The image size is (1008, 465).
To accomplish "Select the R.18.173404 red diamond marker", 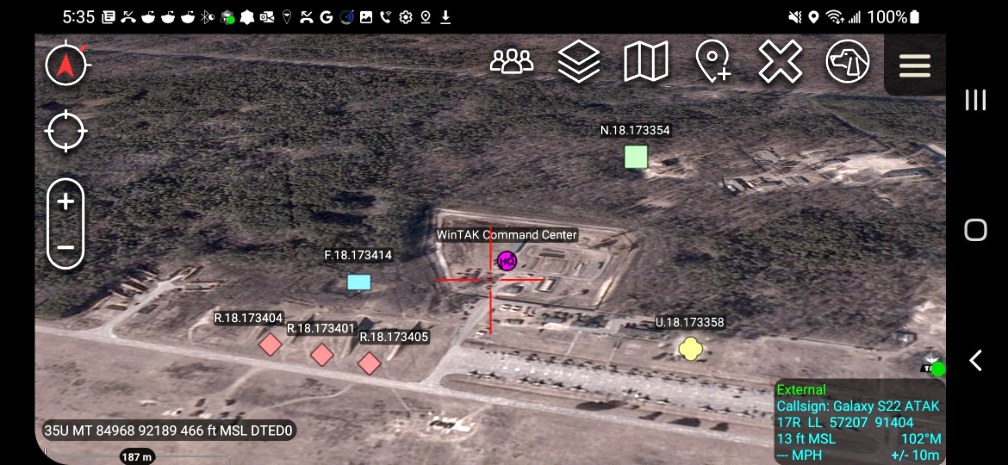I will [270, 345].
